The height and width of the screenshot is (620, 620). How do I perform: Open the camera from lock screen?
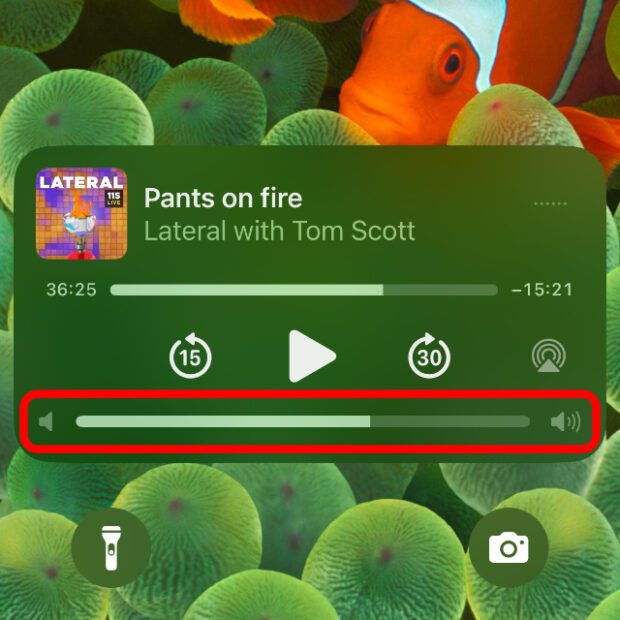point(508,547)
